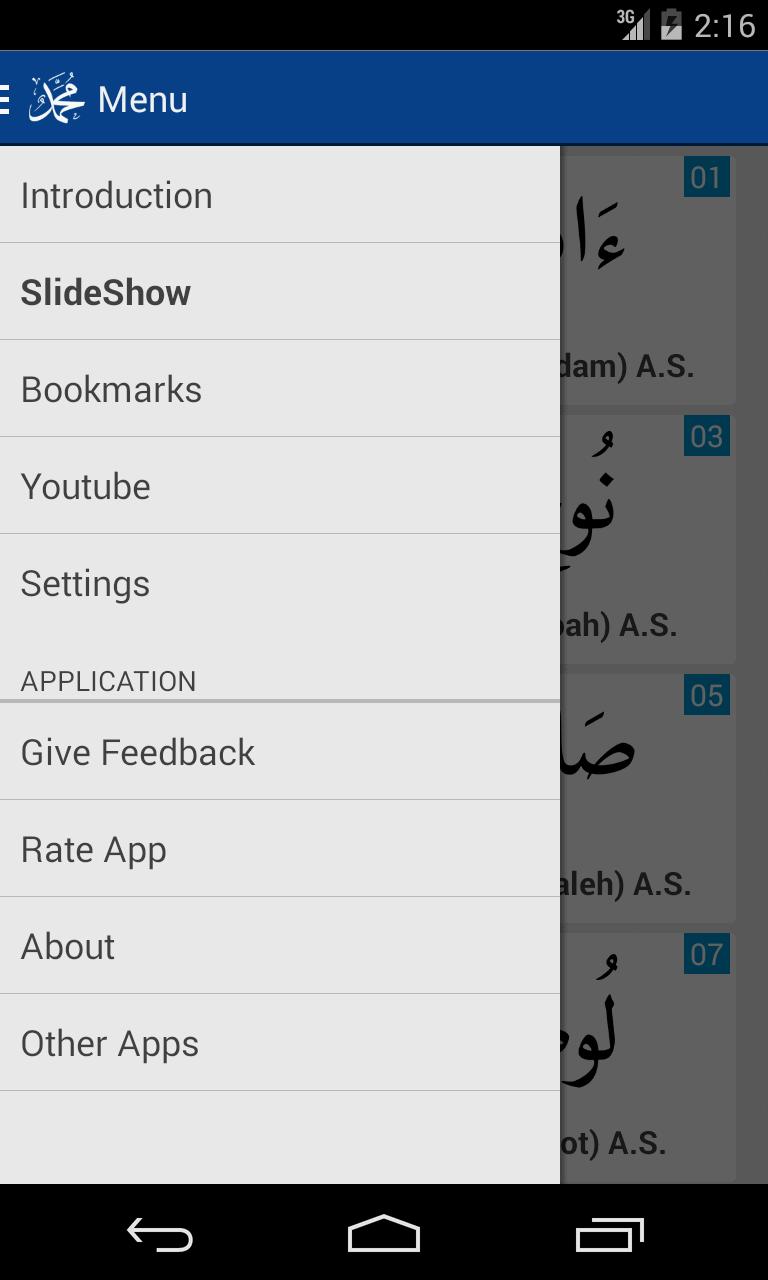Open the navigation drawer hamburger icon

coord(6,97)
